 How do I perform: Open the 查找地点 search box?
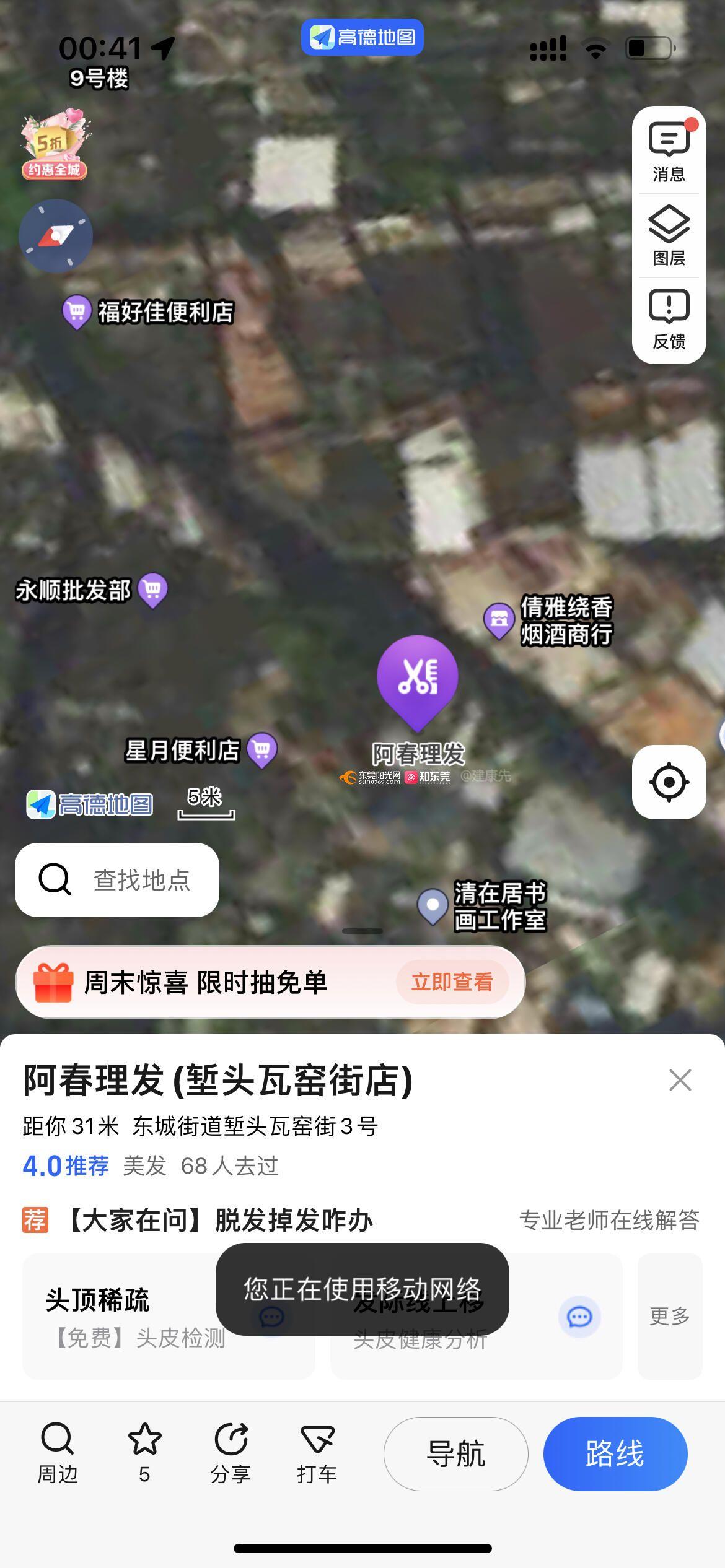click(117, 879)
